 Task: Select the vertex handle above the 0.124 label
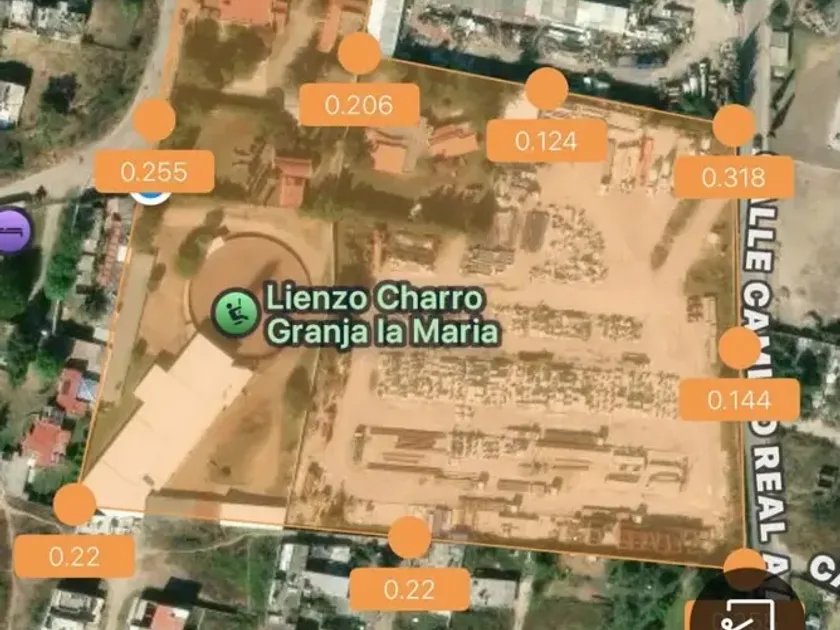pos(546,89)
